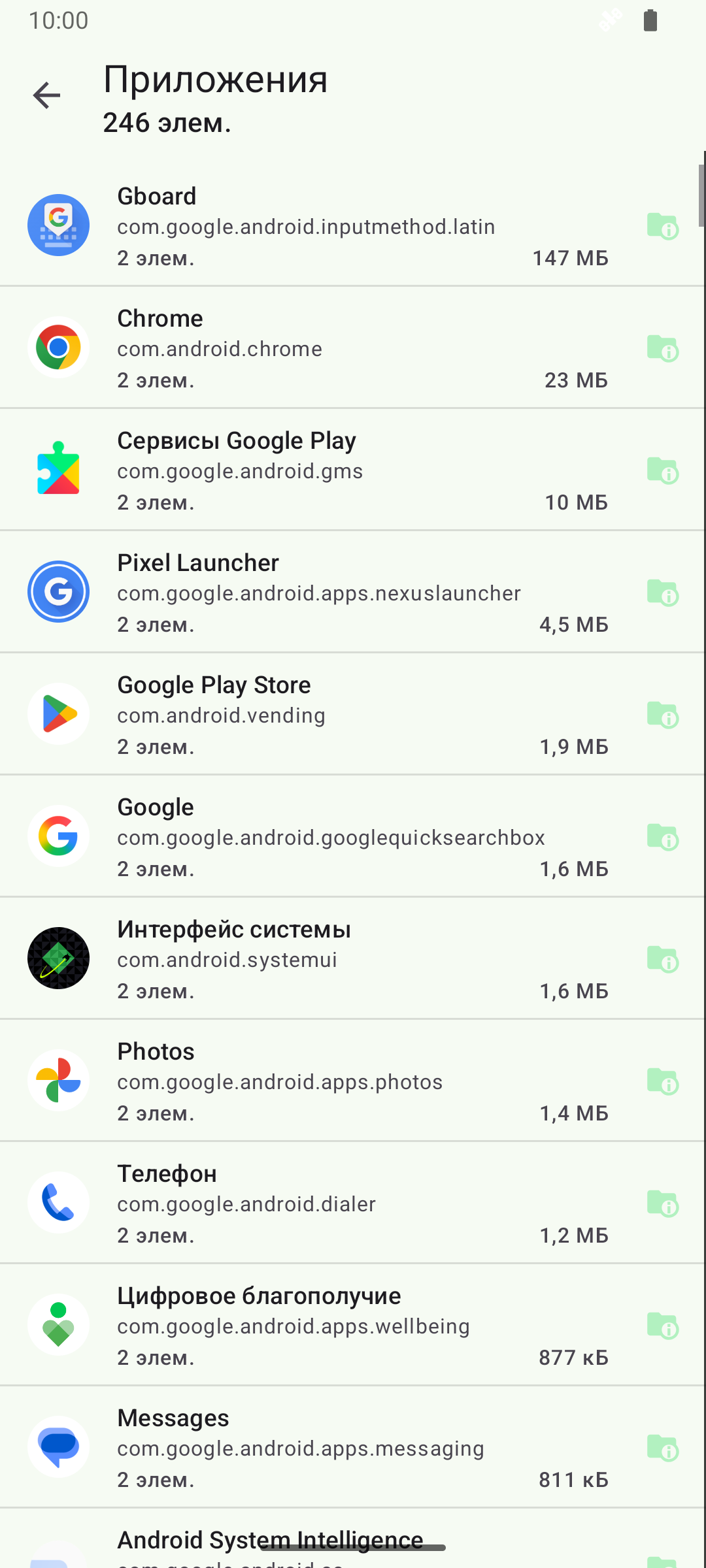The height and width of the screenshot is (1568, 706).
Task: Open the Chrome row
Action: coord(314,348)
